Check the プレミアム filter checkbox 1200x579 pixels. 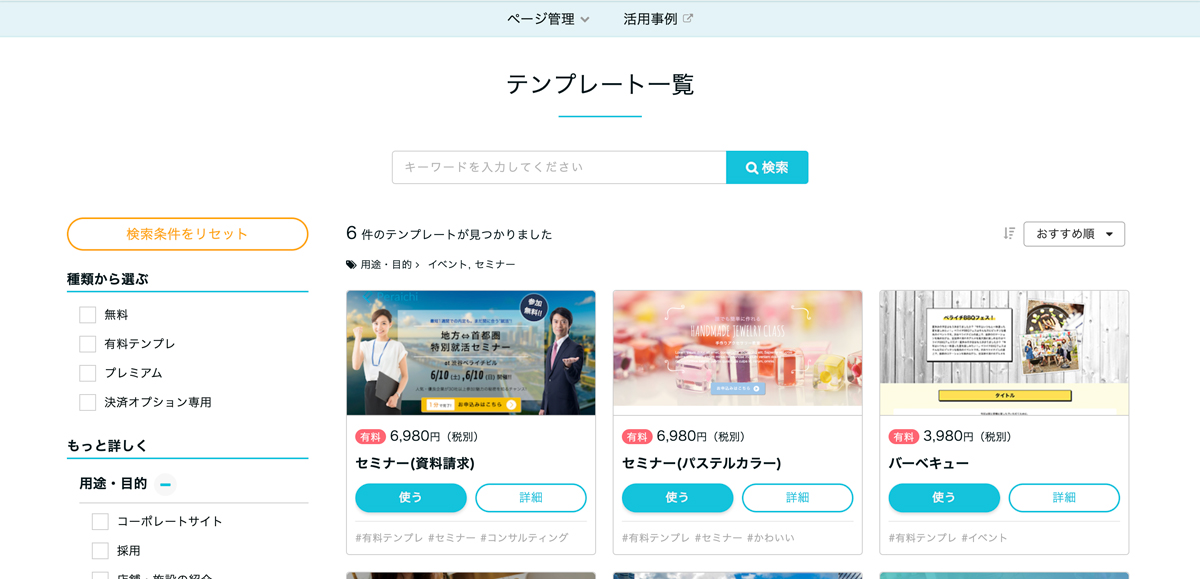click(88, 373)
